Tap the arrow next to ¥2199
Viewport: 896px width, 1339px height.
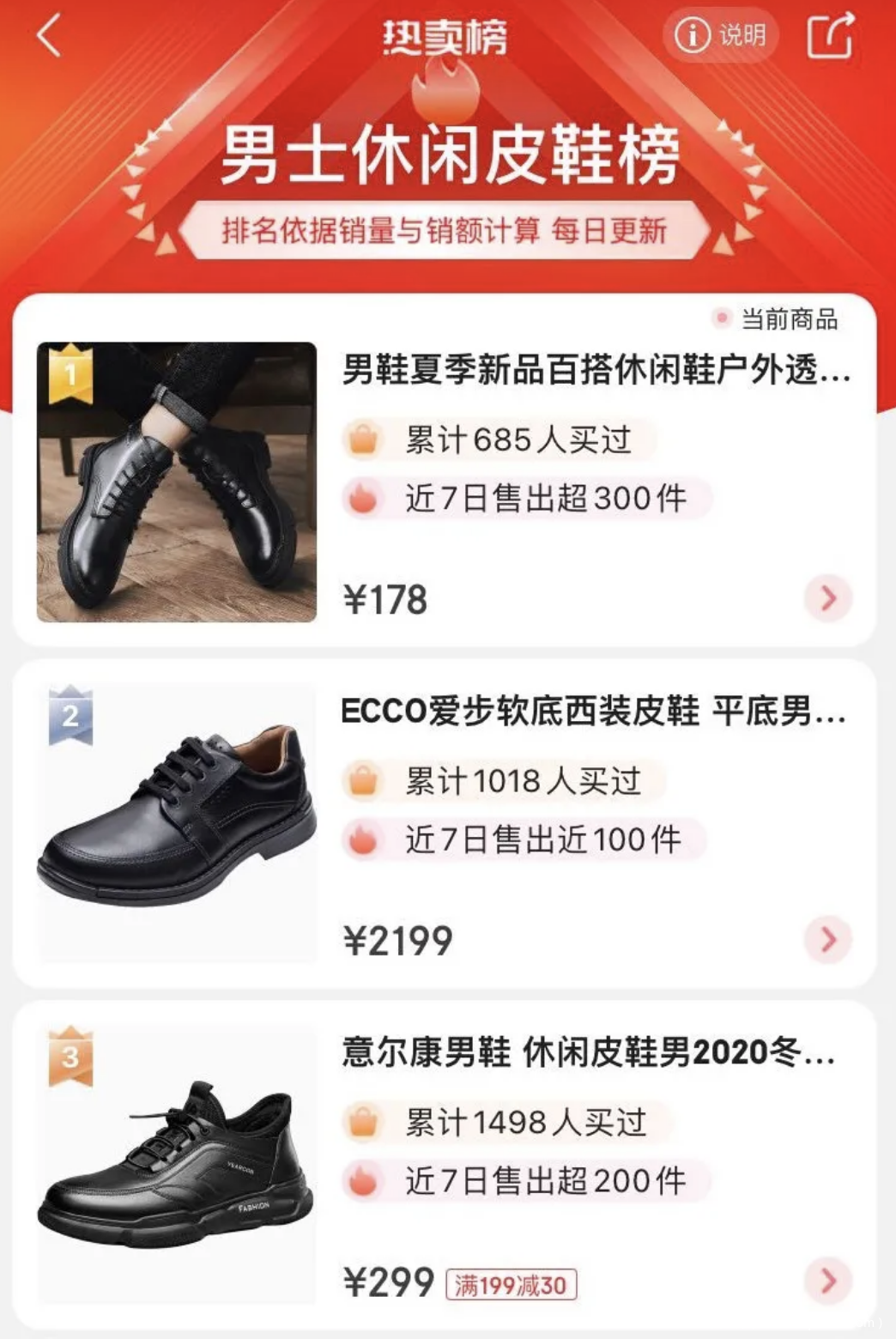[828, 939]
